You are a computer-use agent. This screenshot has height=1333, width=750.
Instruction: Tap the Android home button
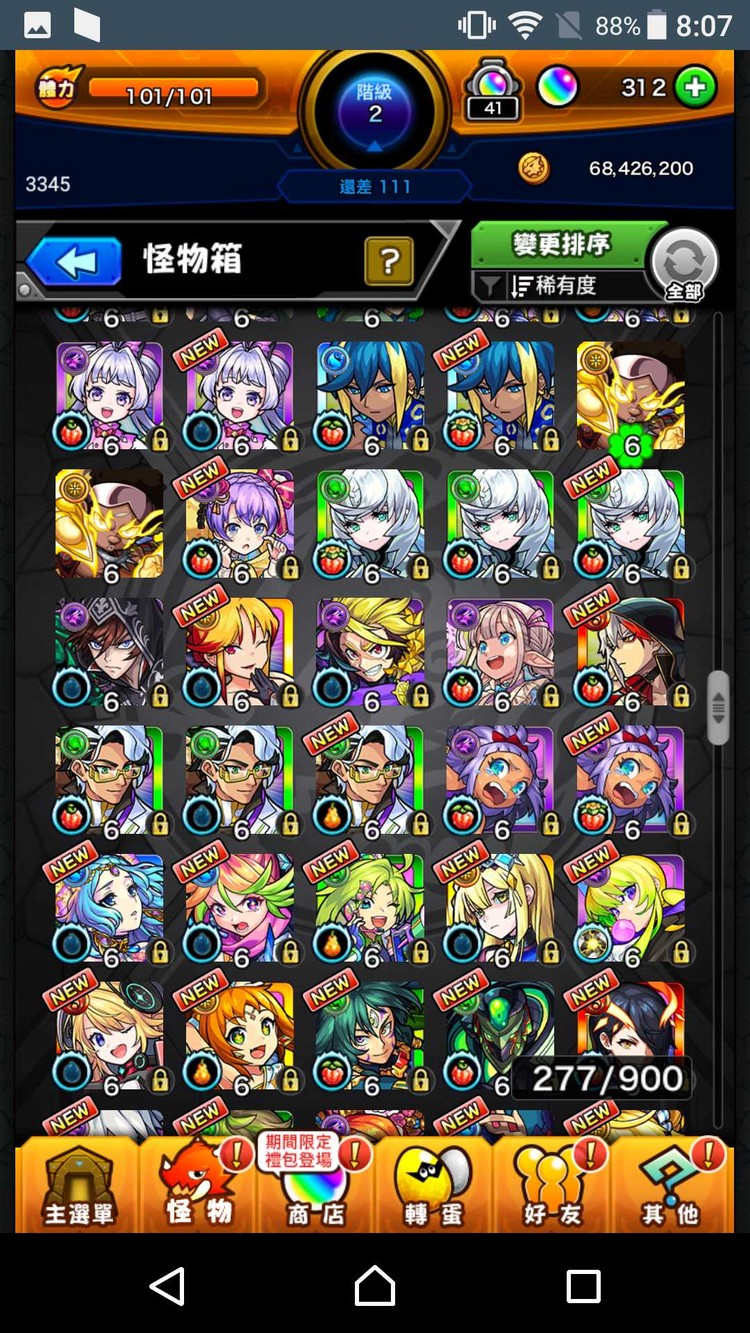coord(375,1285)
